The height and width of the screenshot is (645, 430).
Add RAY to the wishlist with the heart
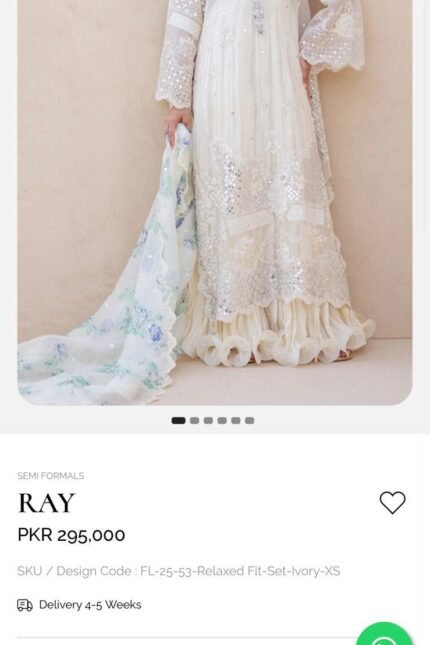[x=392, y=502]
